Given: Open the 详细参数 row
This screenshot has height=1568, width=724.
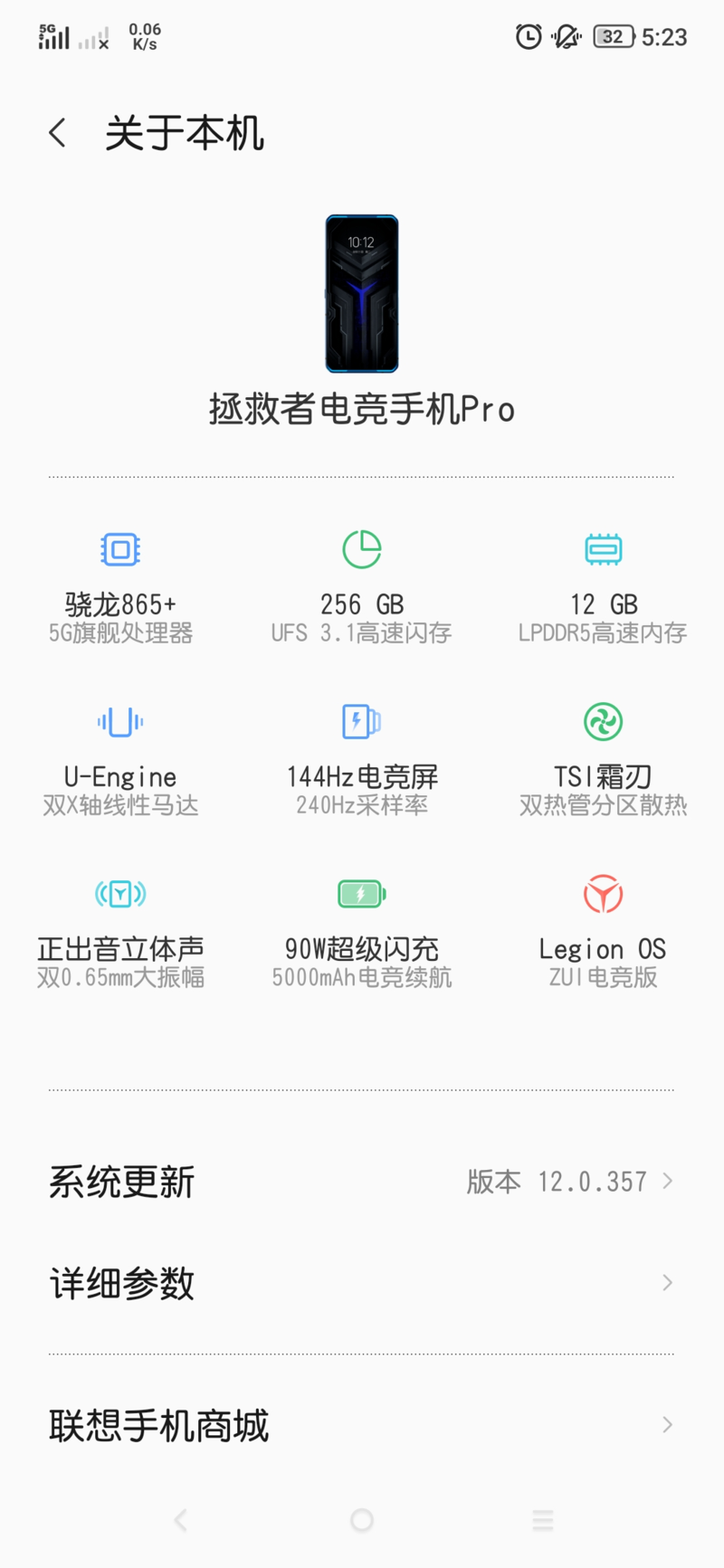Looking at the screenshot, I should point(361,1282).
